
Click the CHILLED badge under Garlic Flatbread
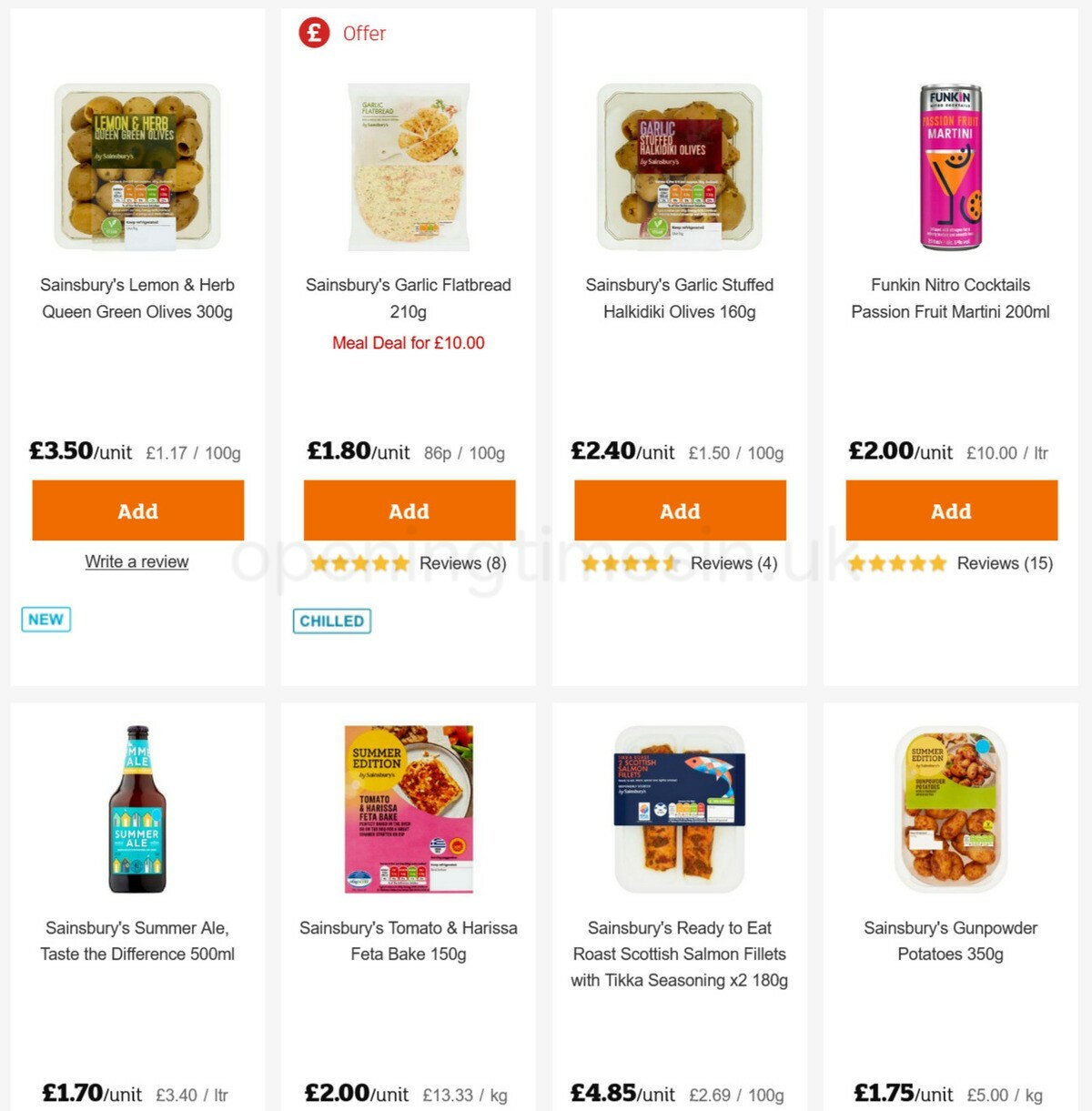click(x=331, y=621)
